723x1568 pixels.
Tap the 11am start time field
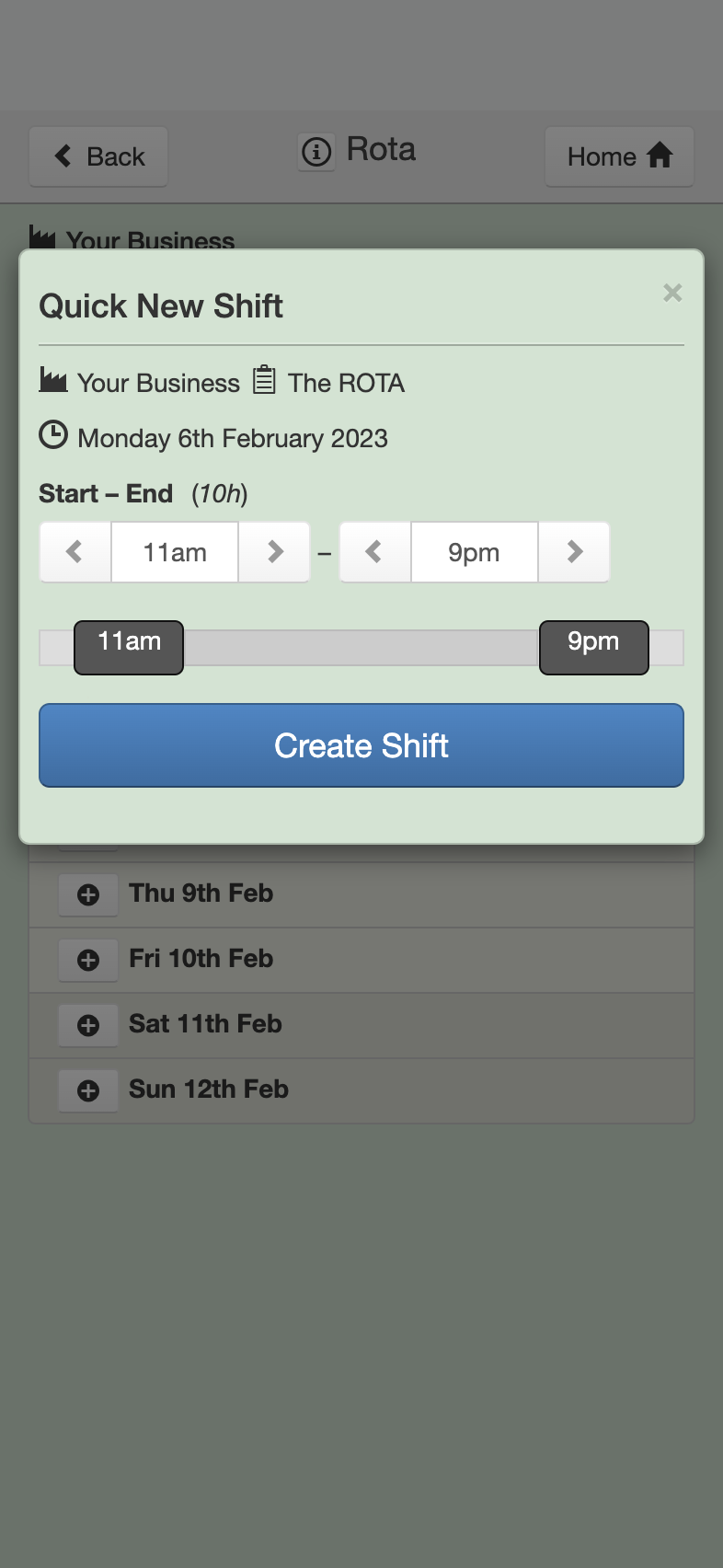(175, 552)
